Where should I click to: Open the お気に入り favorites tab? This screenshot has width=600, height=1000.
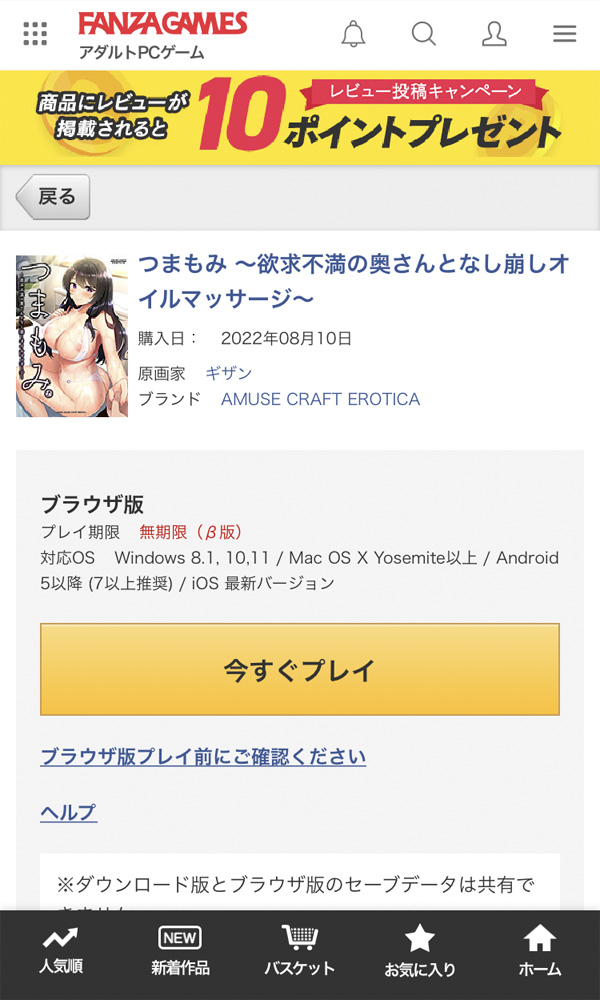tap(419, 952)
